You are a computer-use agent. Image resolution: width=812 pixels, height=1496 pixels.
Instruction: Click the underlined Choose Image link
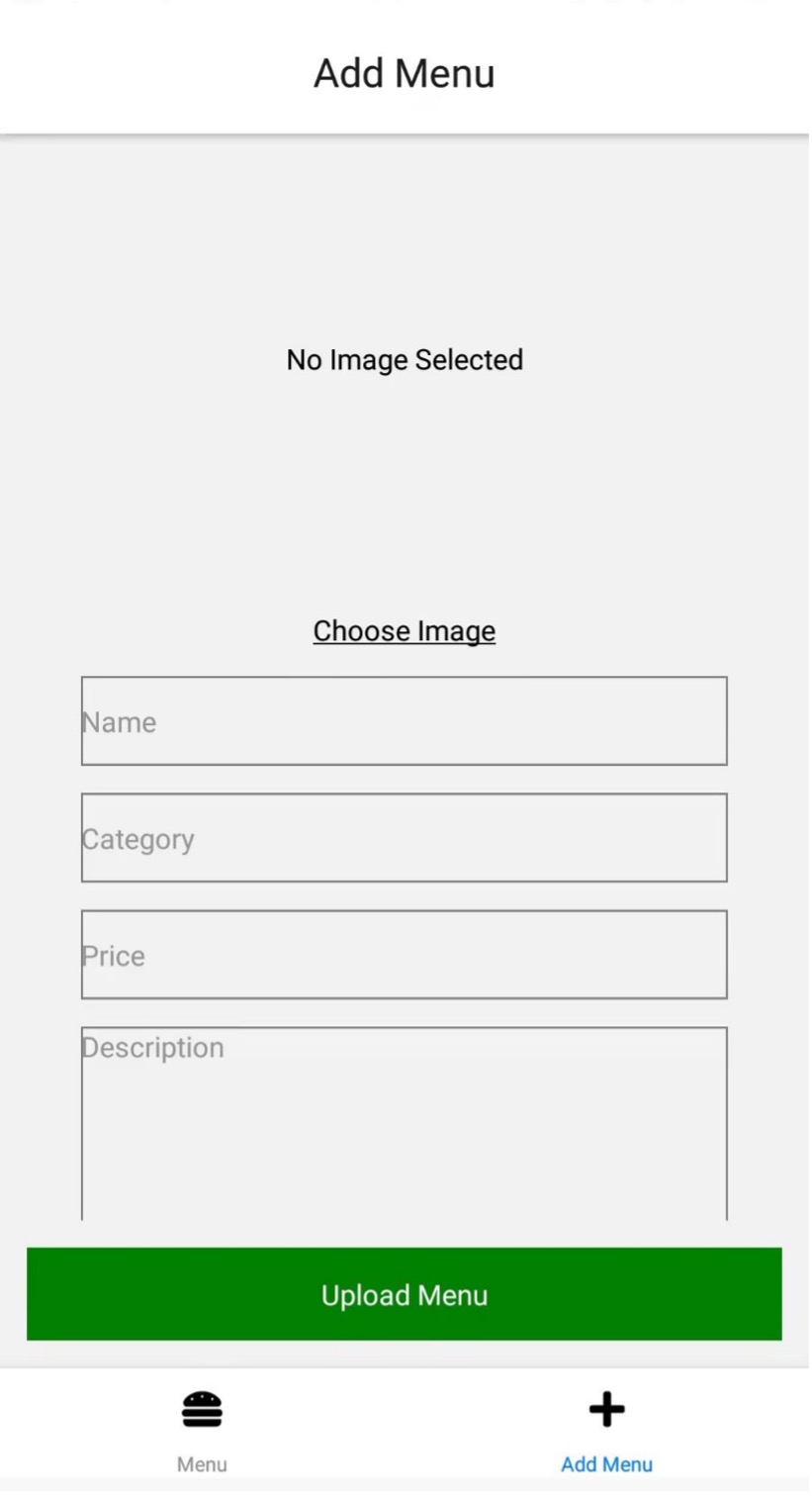click(404, 630)
